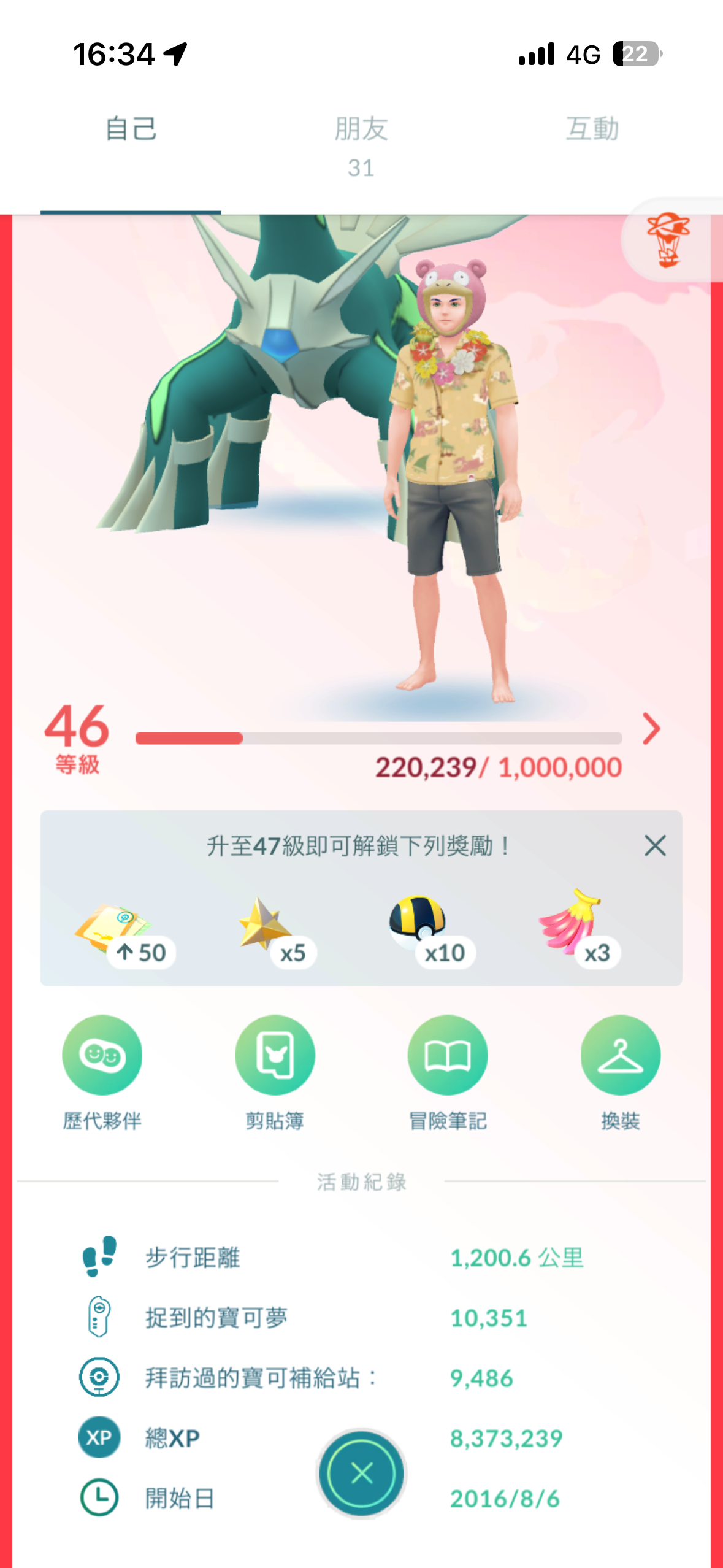Screen dimensions: 723x1568
Task: Expand level details with the red chevron
Action: (651, 729)
